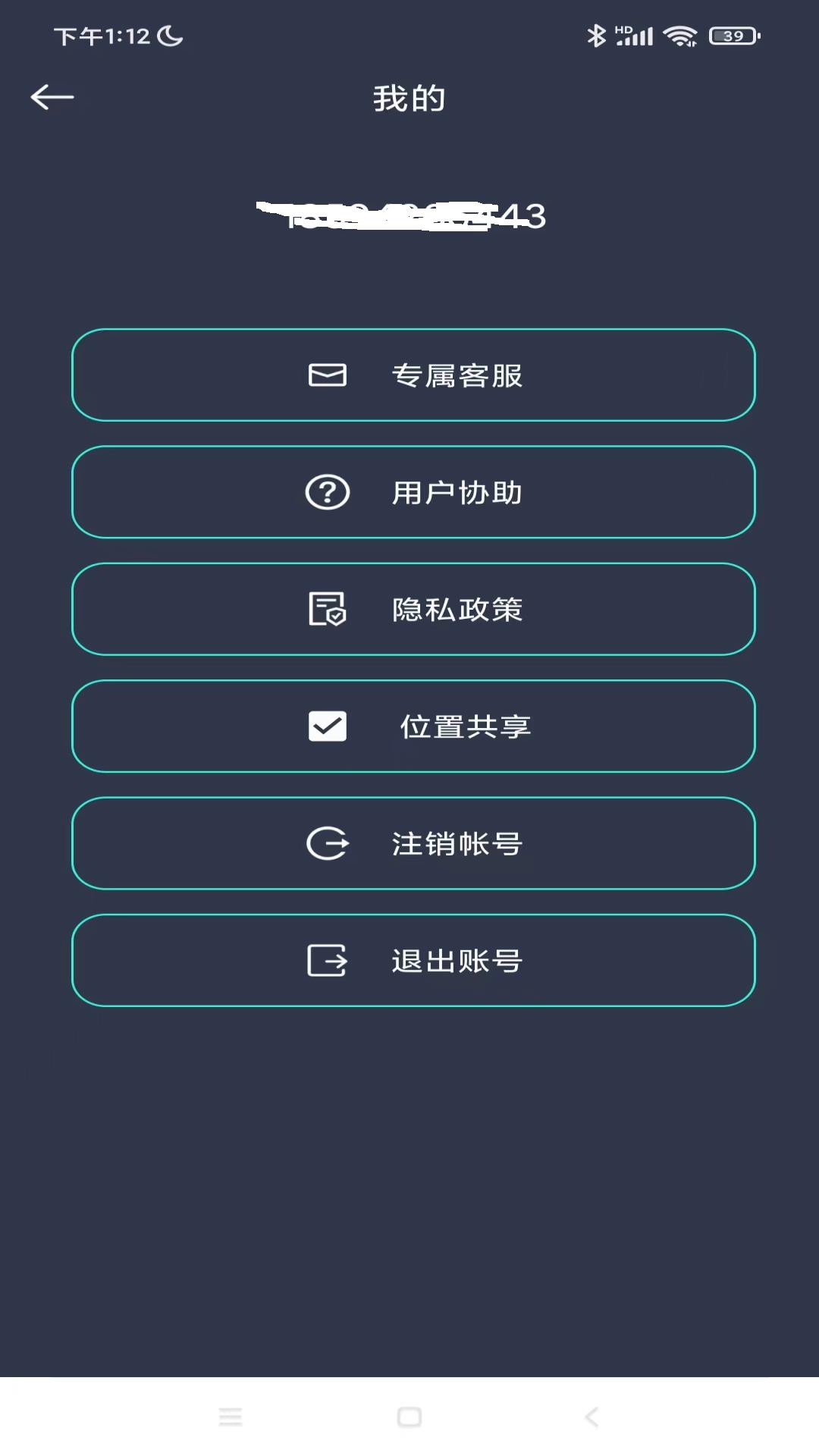
Task: Click the exit door icon for 退出账号
Action: [326, 960]
